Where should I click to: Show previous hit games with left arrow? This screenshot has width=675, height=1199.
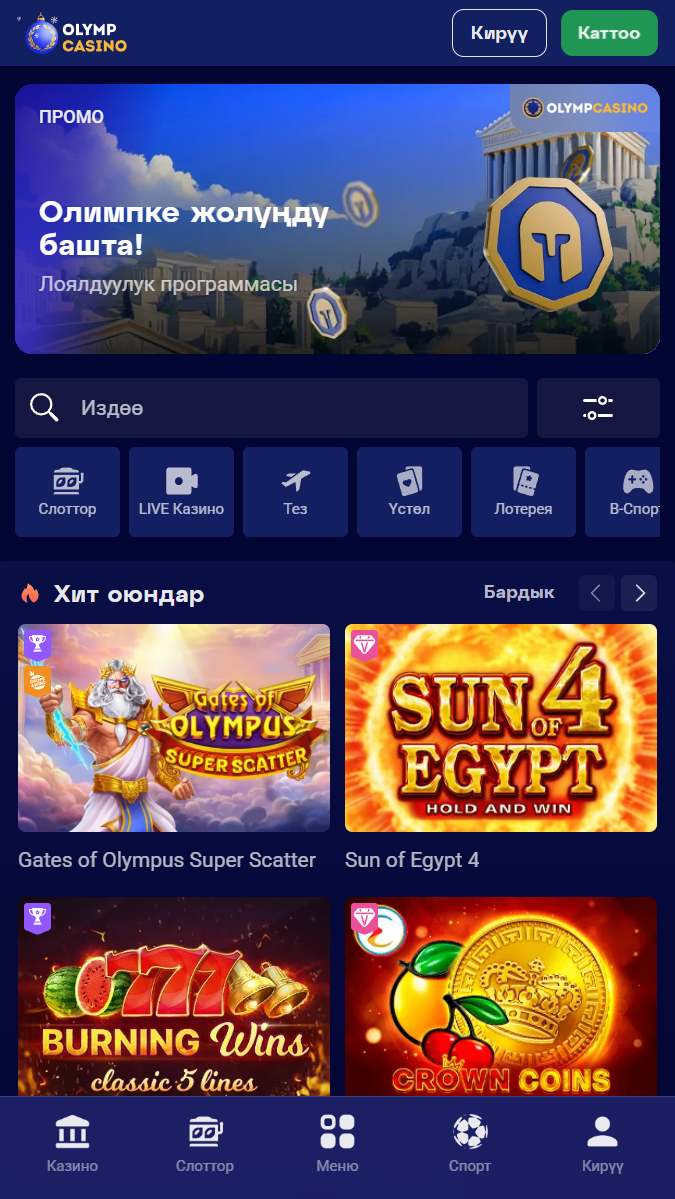click(x=596, y=593)
